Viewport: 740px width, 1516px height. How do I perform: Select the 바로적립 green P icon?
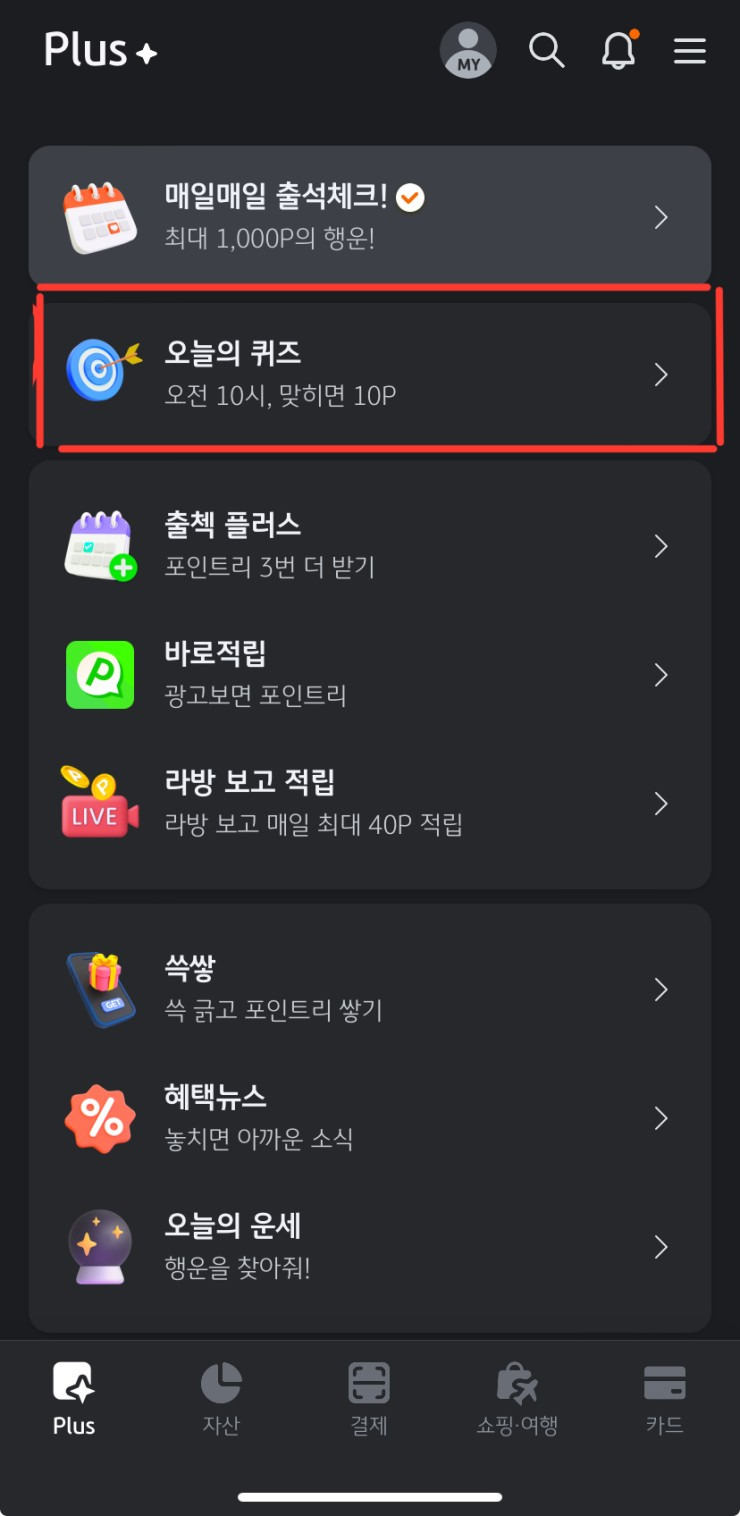[x=99, y=675]
